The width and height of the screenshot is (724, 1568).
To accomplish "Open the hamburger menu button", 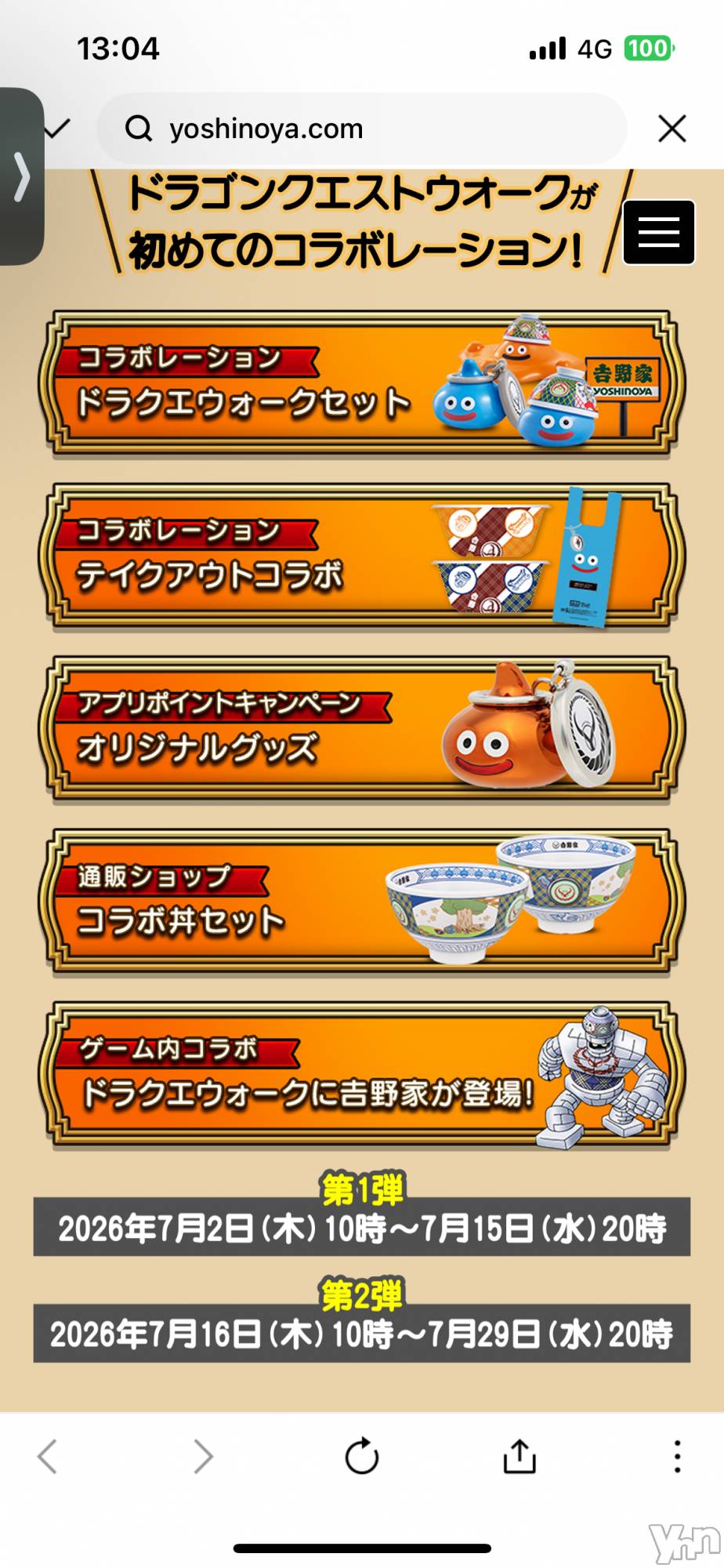I will pos(658,232).
